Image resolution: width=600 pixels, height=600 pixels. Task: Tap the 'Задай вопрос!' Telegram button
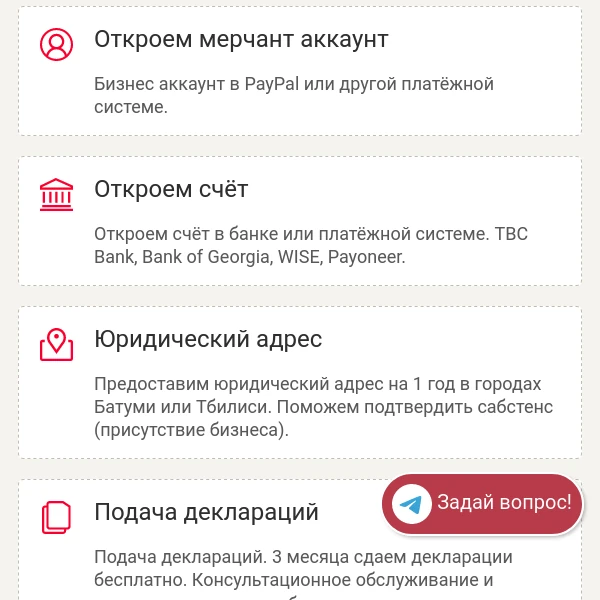pos(482,503)
